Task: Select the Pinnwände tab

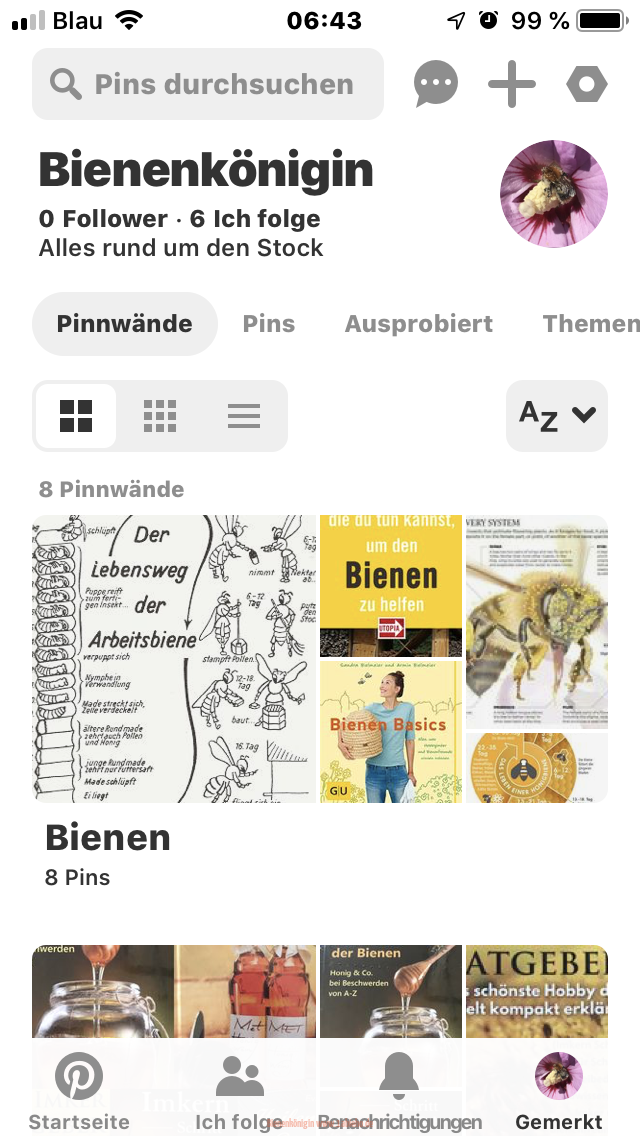Action: (x=124, y=324)
